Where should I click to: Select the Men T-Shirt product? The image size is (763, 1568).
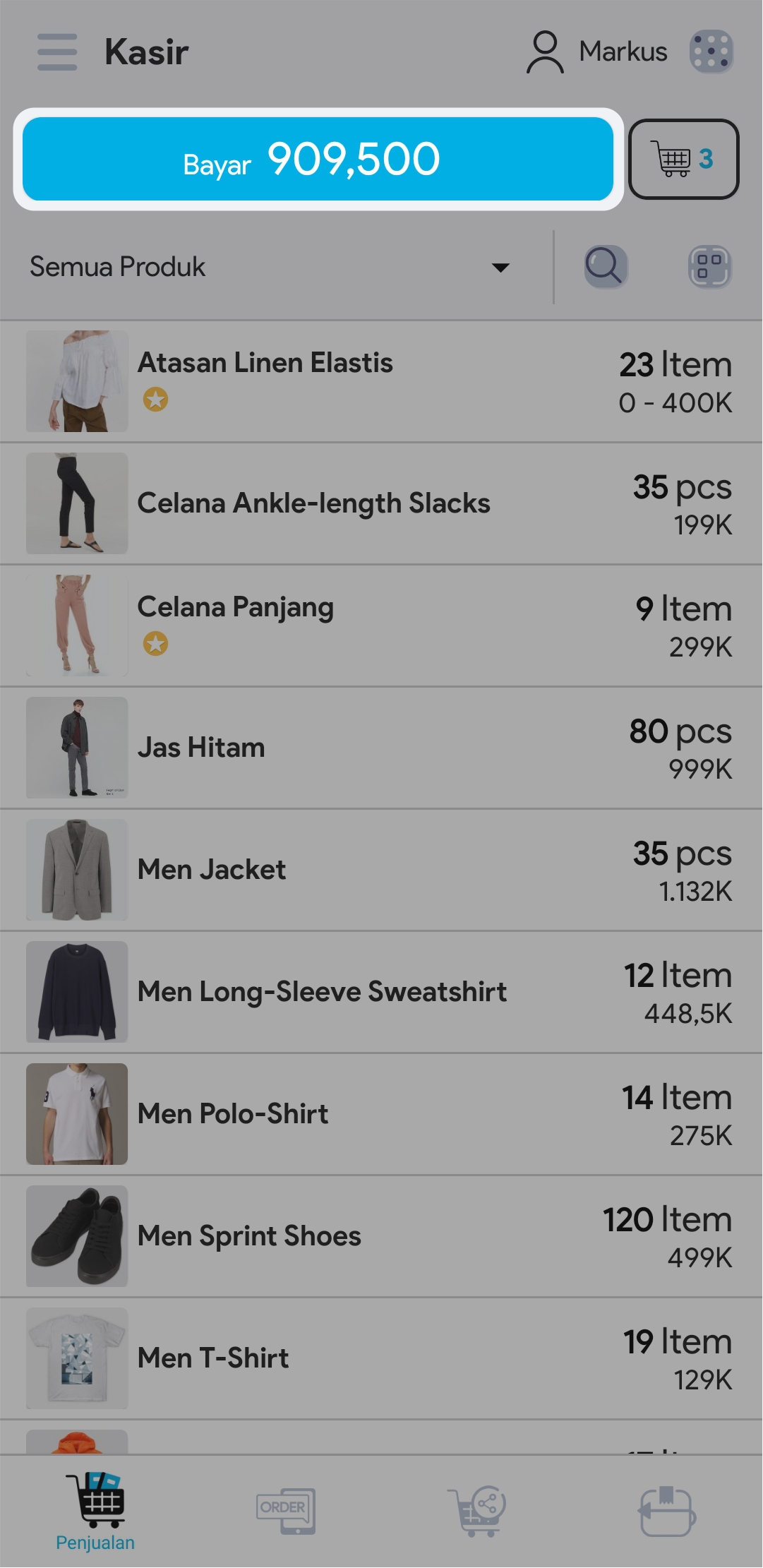[381, 1358]
